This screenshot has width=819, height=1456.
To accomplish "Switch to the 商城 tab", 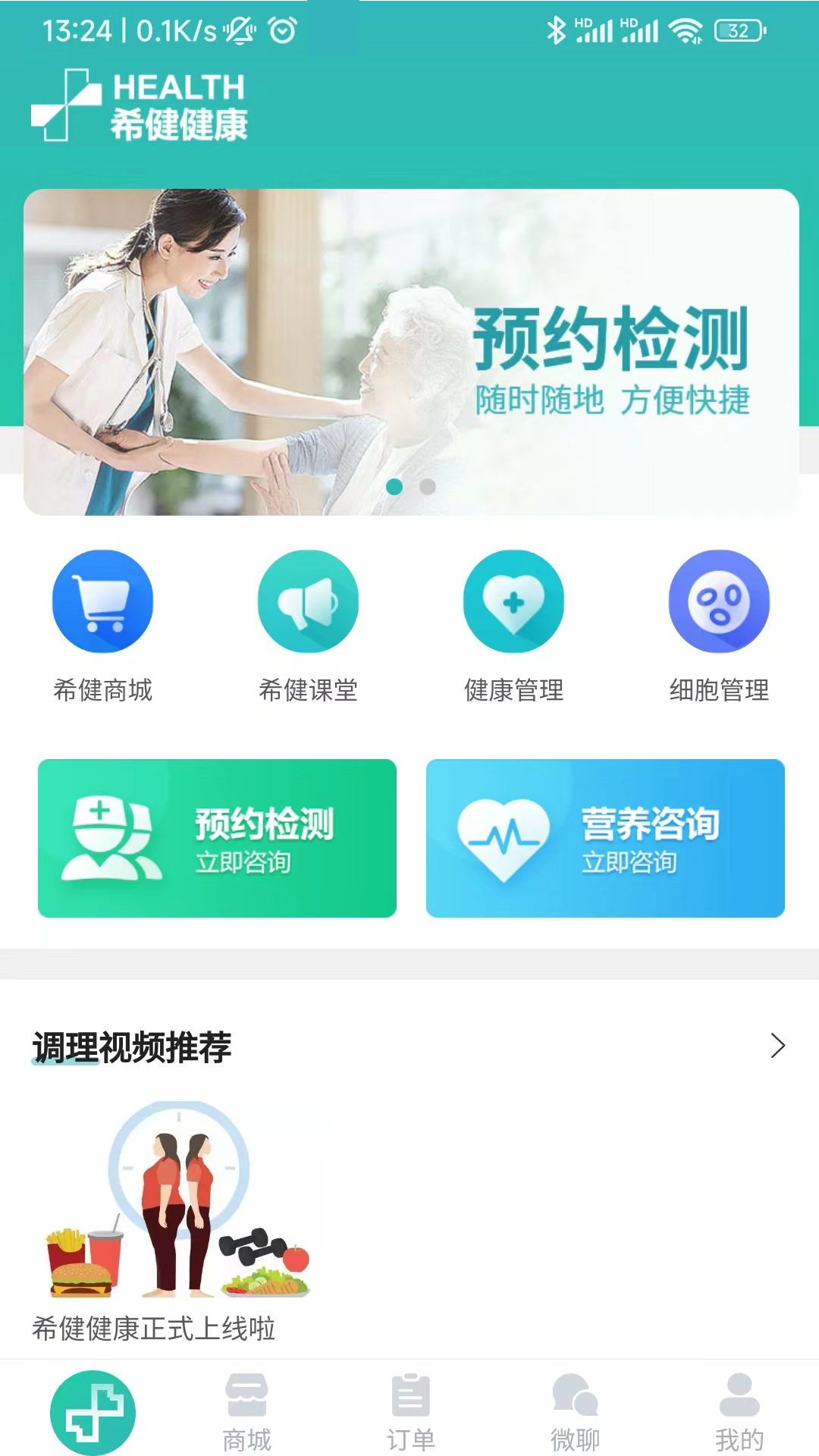I will pyautogui.click(x=246, y=1412).
